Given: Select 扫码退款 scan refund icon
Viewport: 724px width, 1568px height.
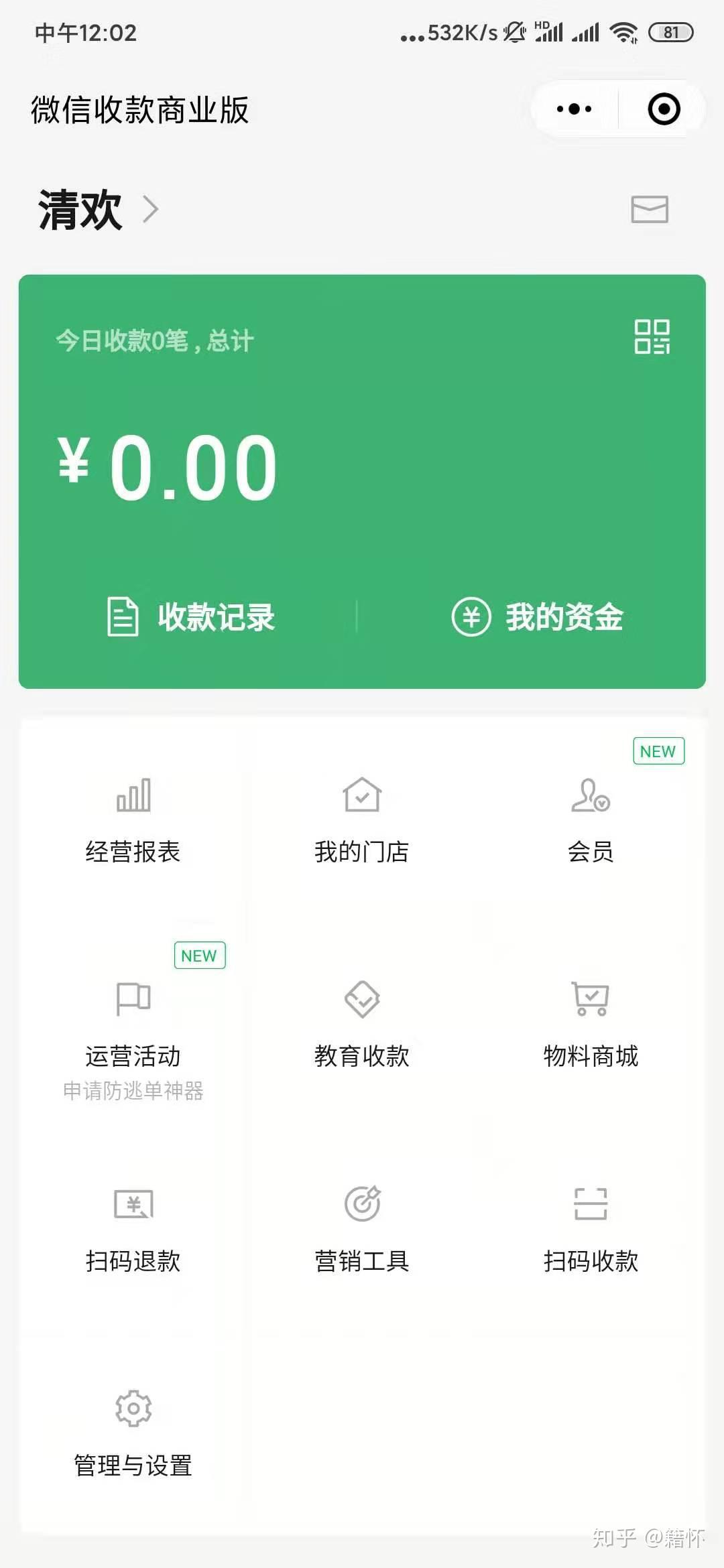Looking at the screenshot, I should pyautogui.click(x=134, y=1223).
